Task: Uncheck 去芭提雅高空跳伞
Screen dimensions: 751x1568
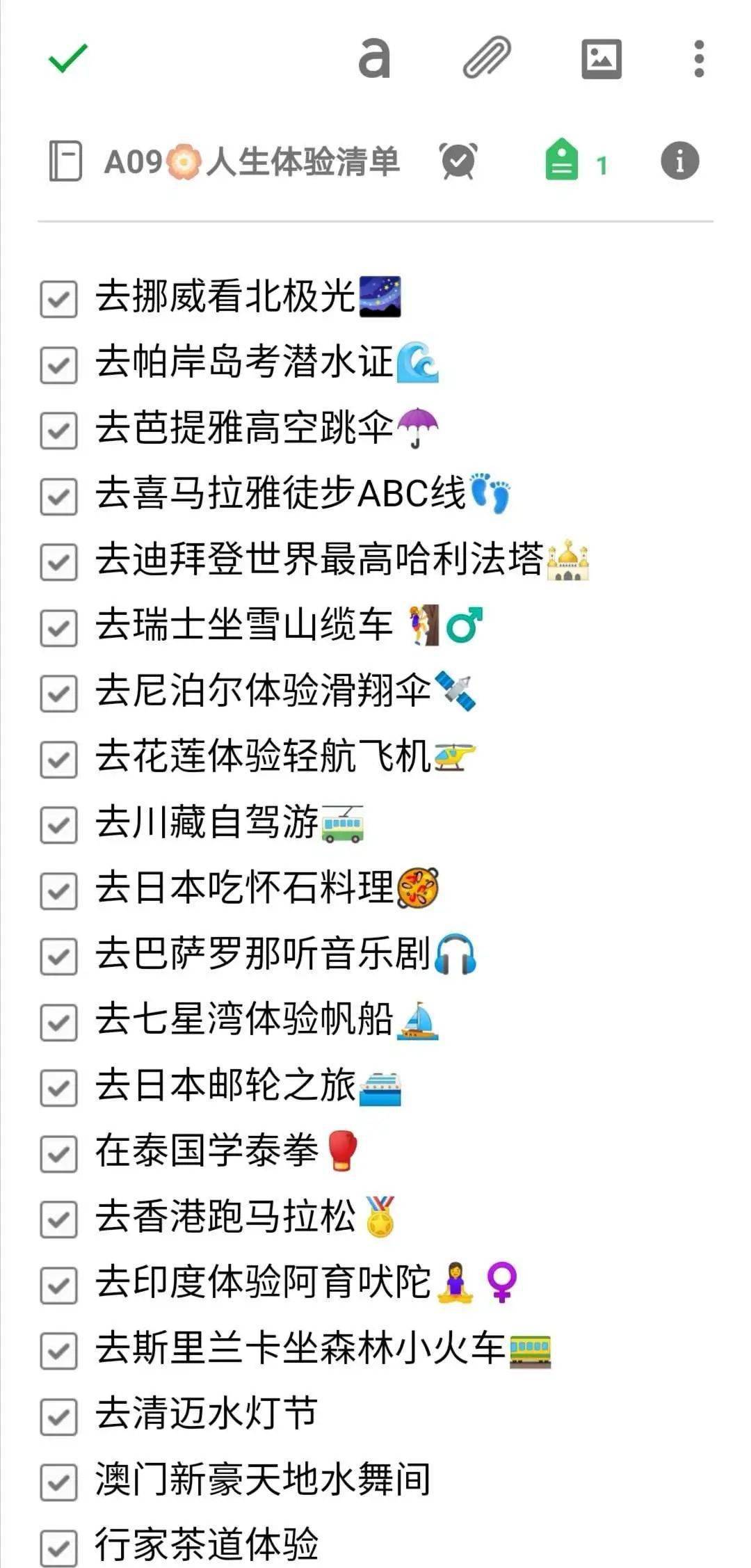Action: coord(58,430)
